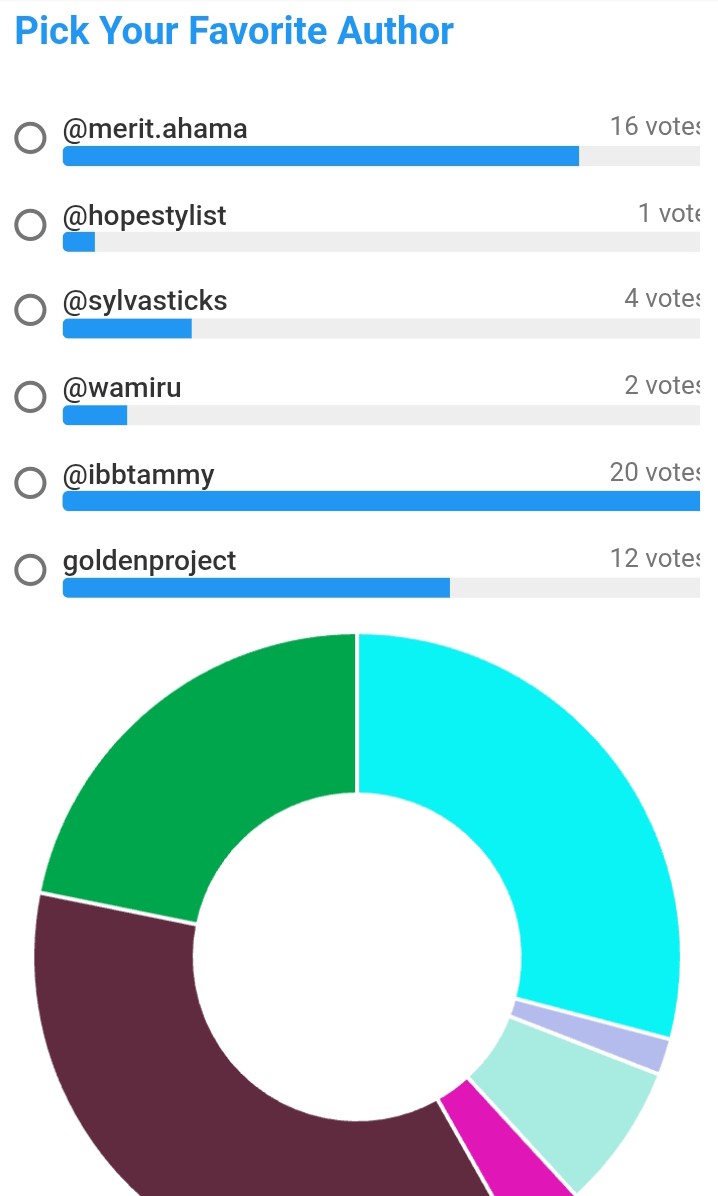The width and height of the screenshot is (718, 1196).
Task: Pick the @wamiru poll option
Action: click(31, 397)
